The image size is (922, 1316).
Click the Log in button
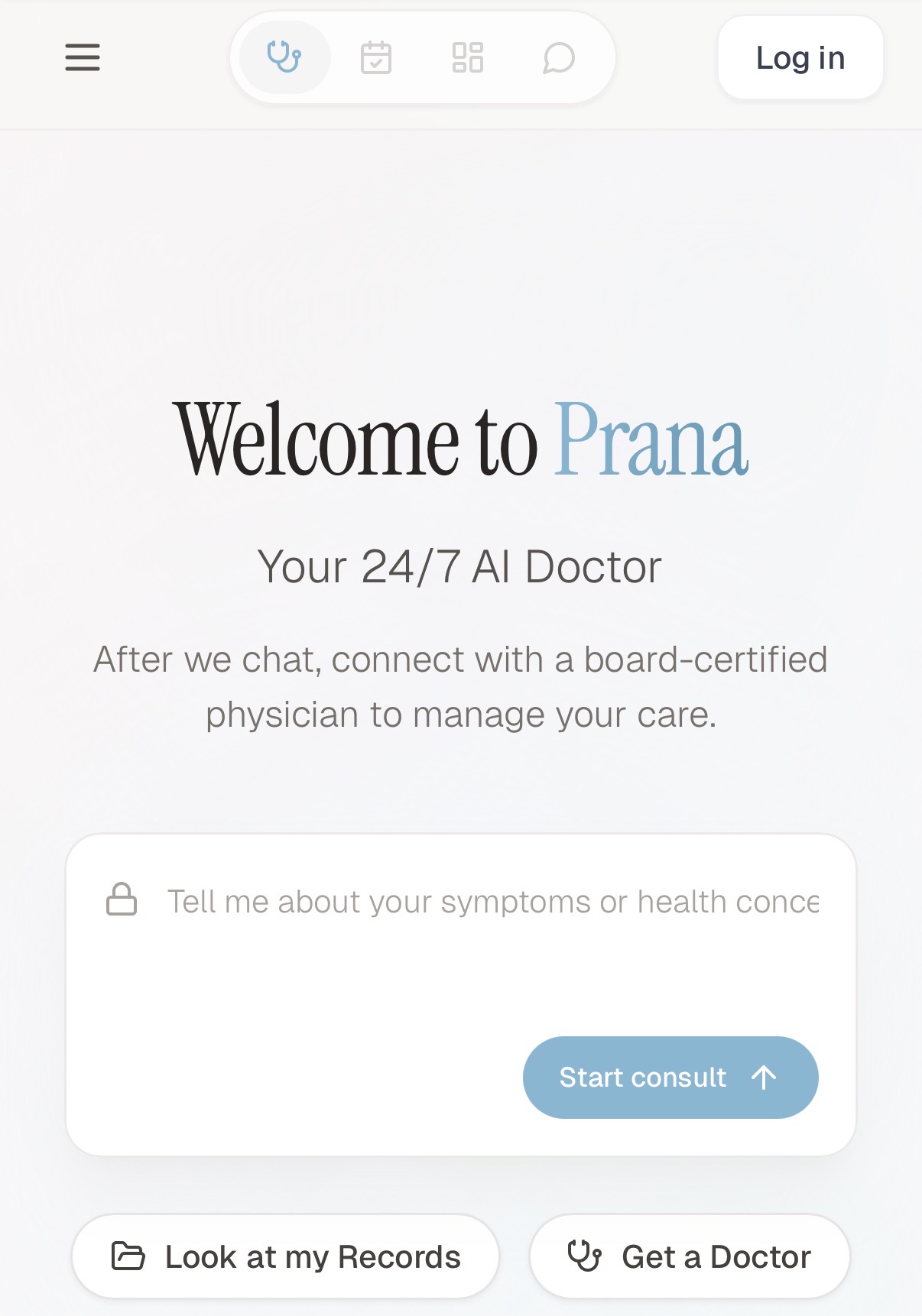click(800, 57)
